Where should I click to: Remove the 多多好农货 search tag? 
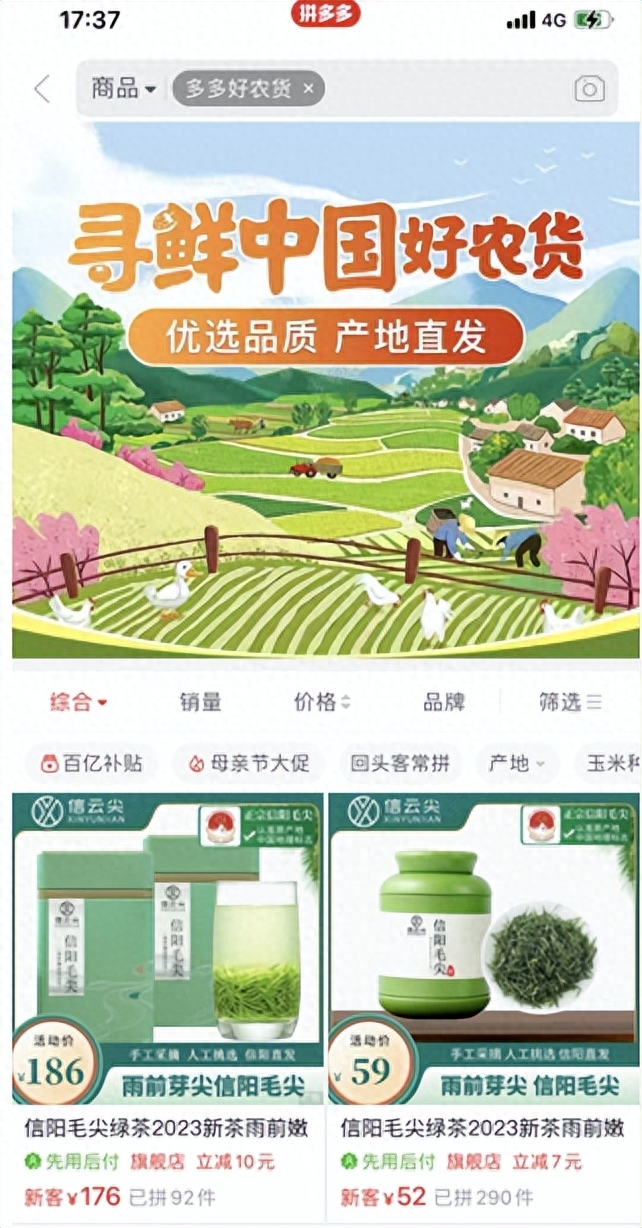[308, 89]
